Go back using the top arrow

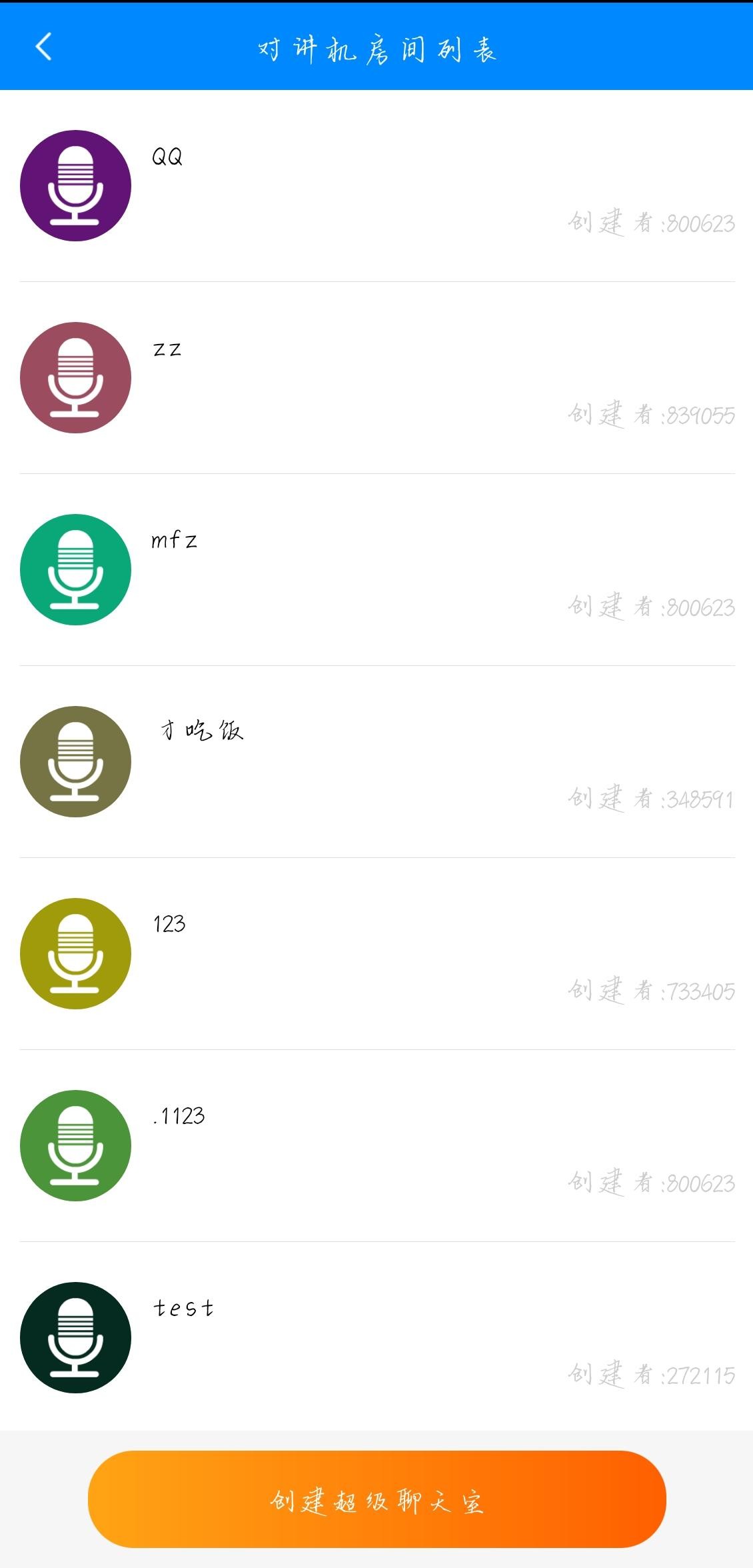coord(44,47)
